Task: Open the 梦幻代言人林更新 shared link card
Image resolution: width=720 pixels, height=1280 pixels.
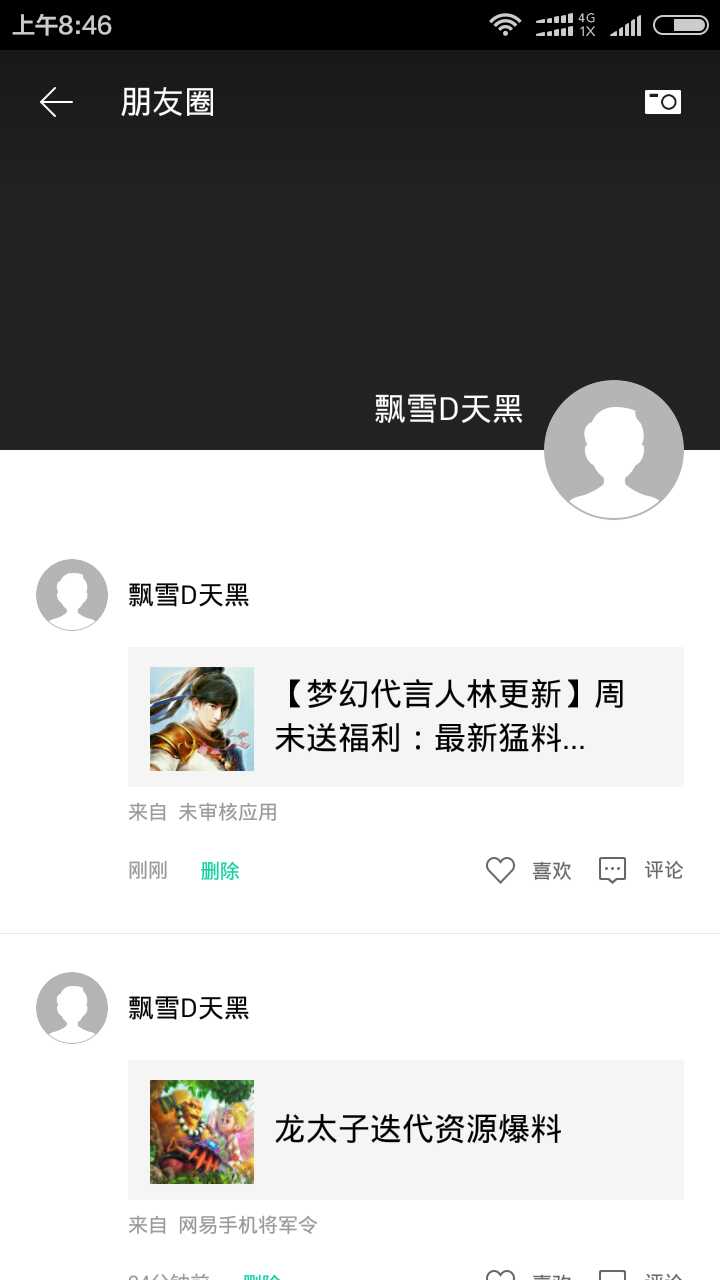Action: 405,717
